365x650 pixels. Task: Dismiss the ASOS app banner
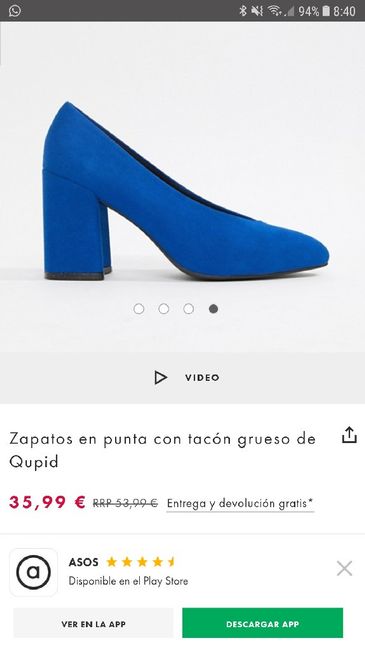coord(344,568)
